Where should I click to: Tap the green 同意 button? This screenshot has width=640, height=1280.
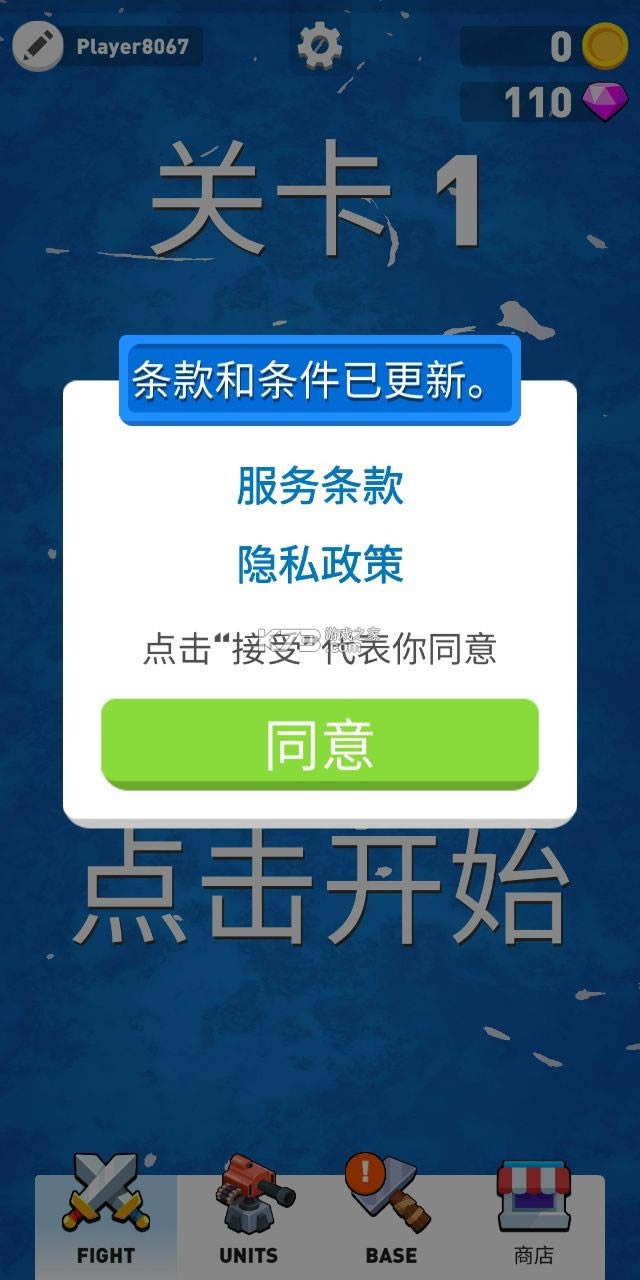click(x=320, y=744)
